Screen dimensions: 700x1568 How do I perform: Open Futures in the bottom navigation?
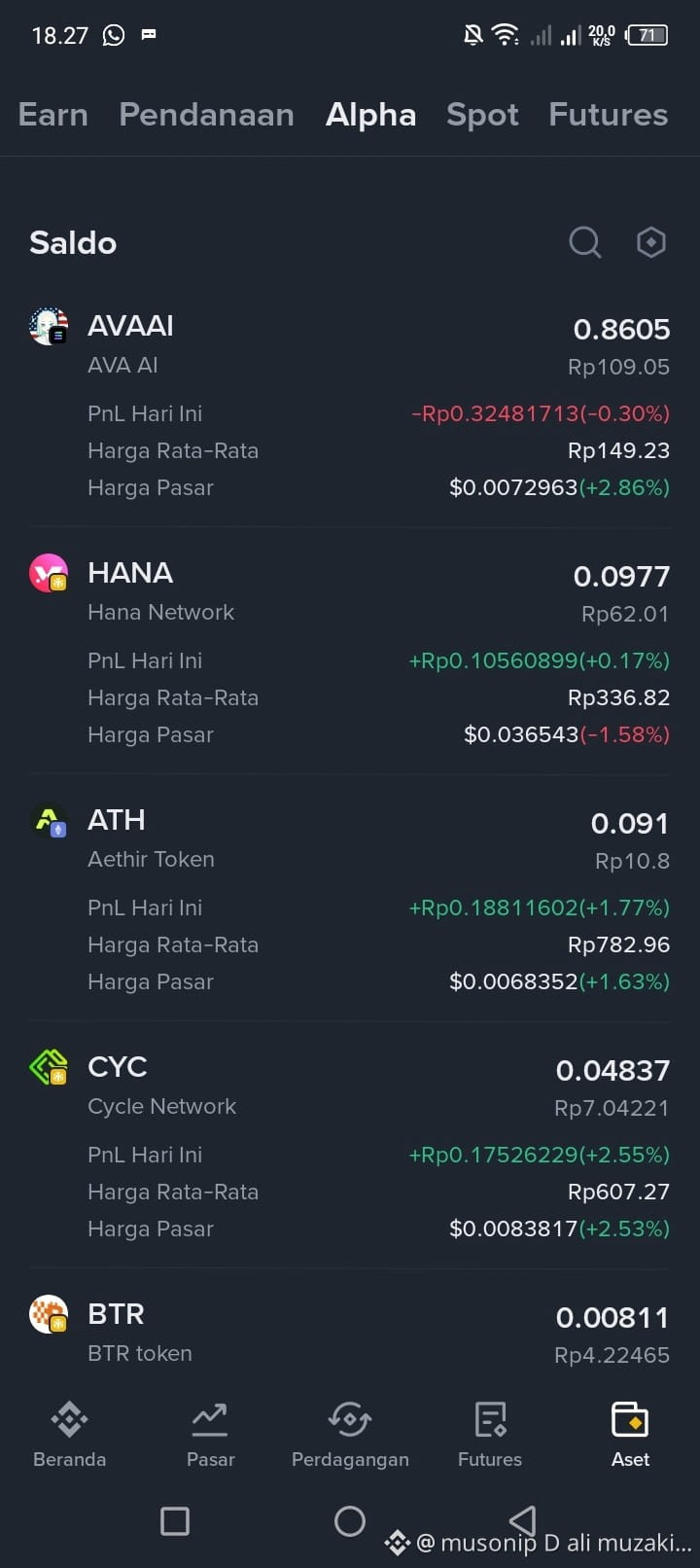point(490,1435)
